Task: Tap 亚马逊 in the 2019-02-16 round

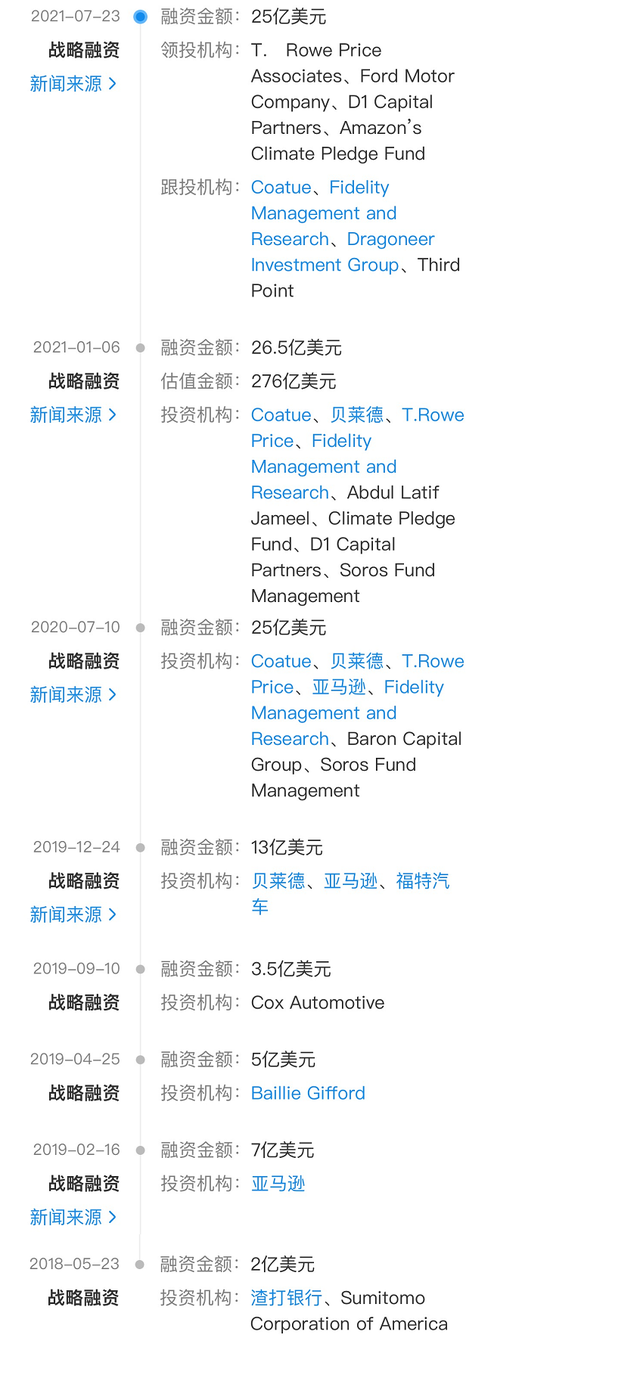Action: pos(278,1183)
